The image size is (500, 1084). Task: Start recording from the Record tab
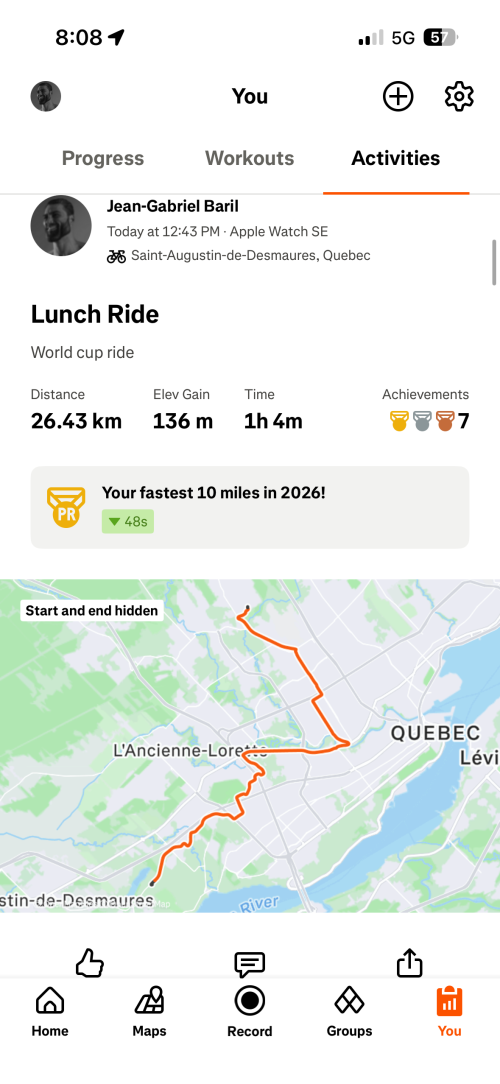coord(250,1012)
